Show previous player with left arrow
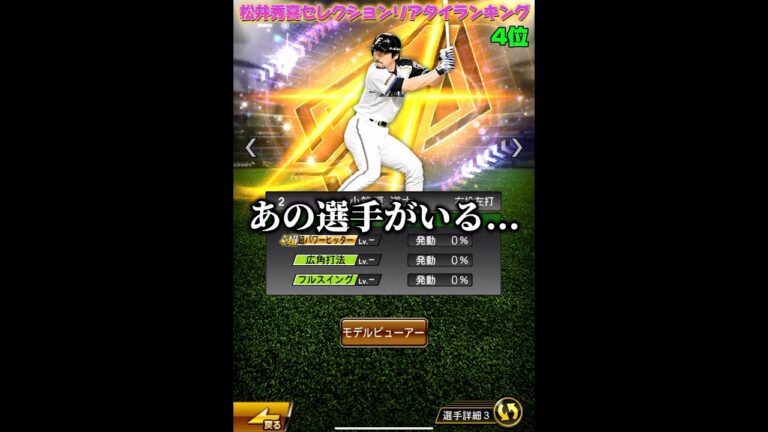The height and width of the screenshot is (432, 768). 251,148
